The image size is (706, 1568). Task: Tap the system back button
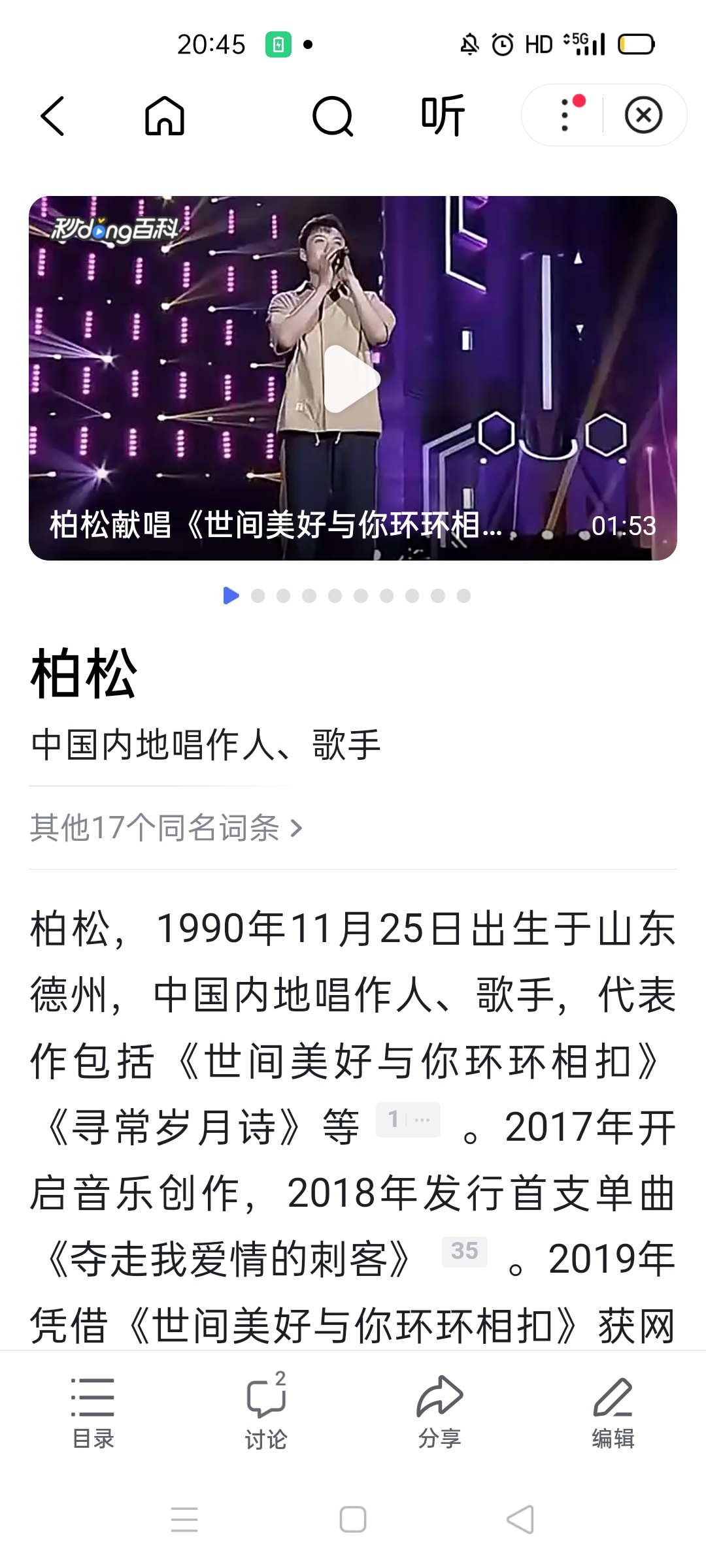point(520,1519)
